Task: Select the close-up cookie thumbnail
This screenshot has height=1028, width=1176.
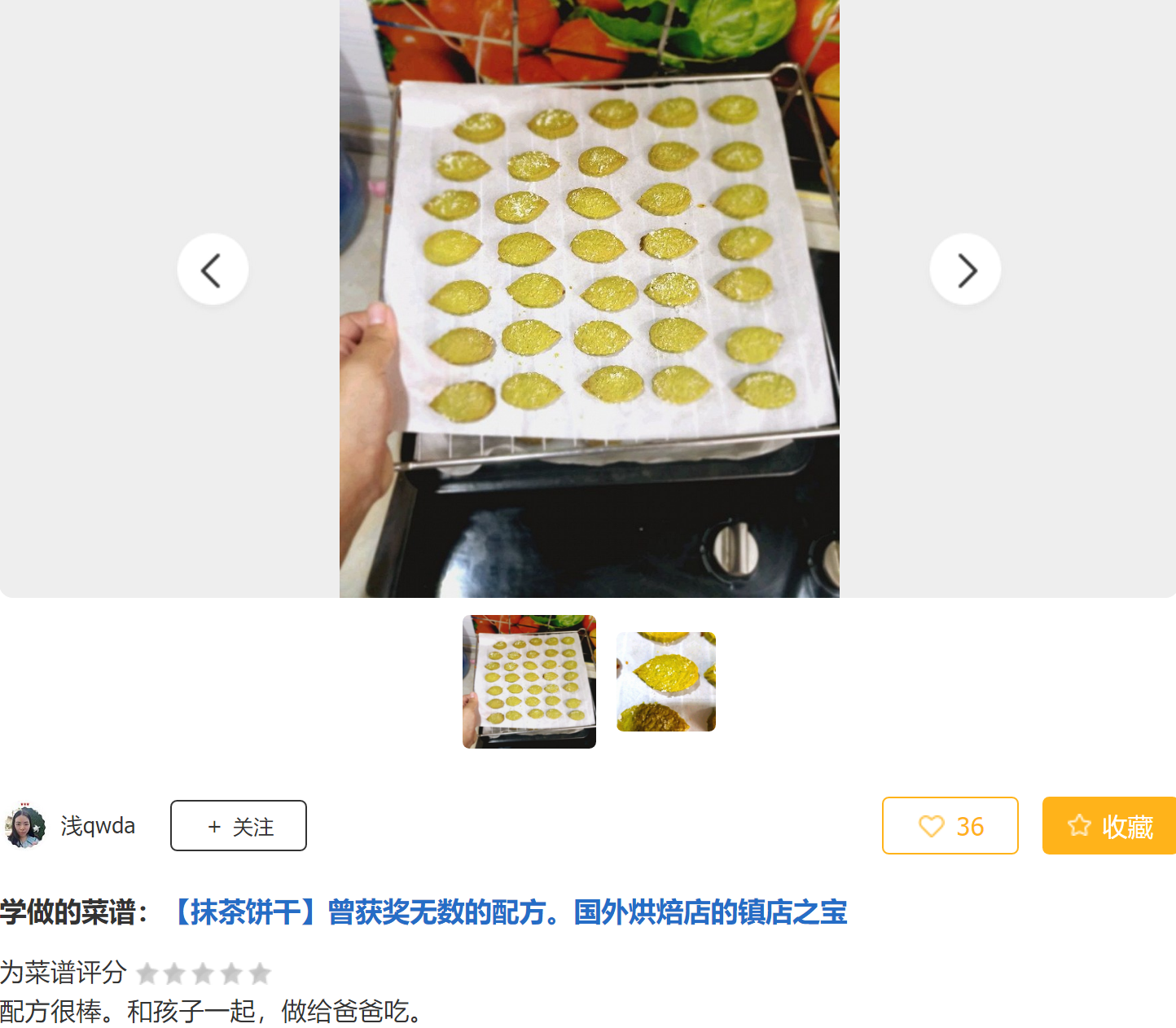Action: pyautogui.click(x=666, y=682)
